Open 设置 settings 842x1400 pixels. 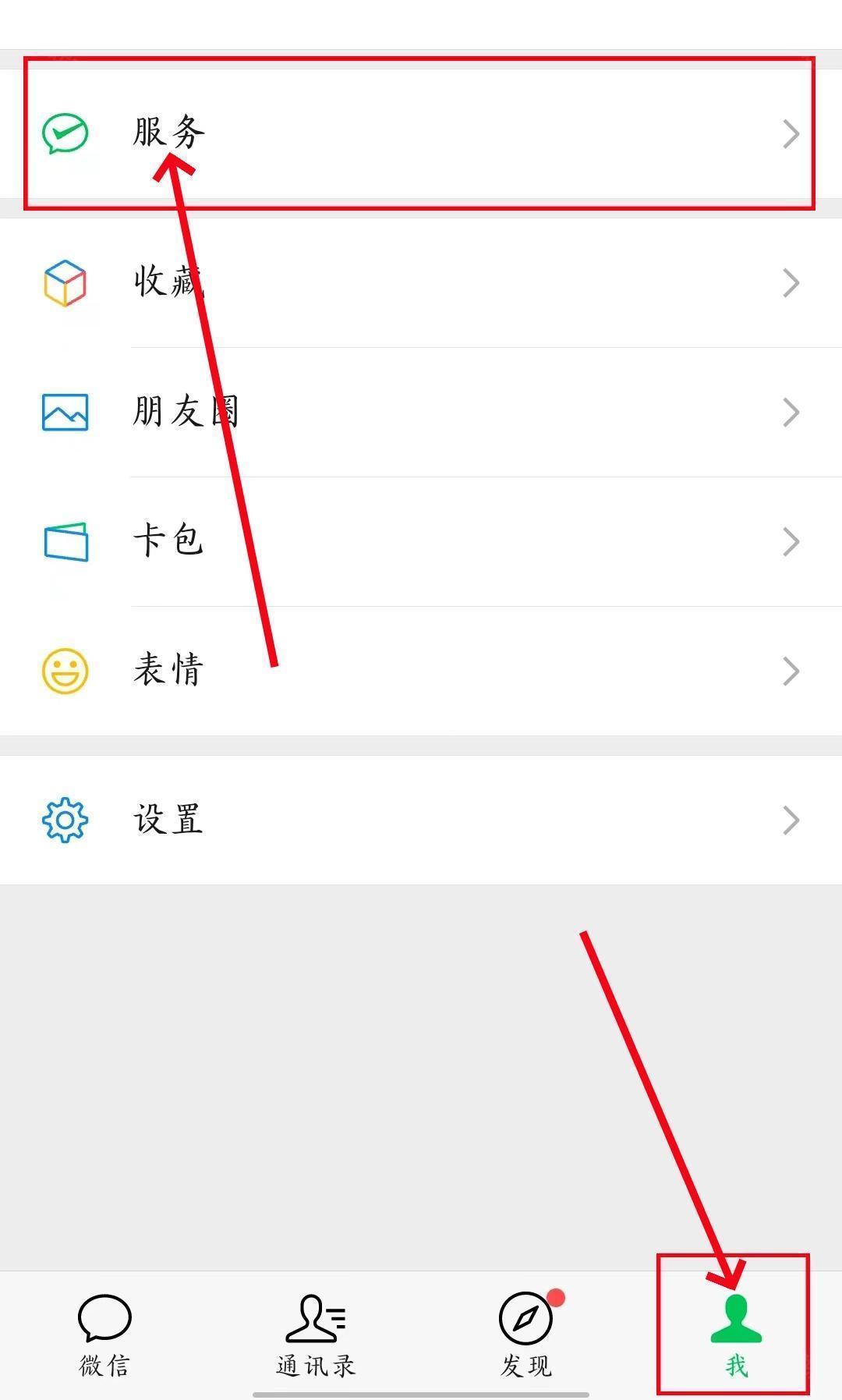point(421,820)
